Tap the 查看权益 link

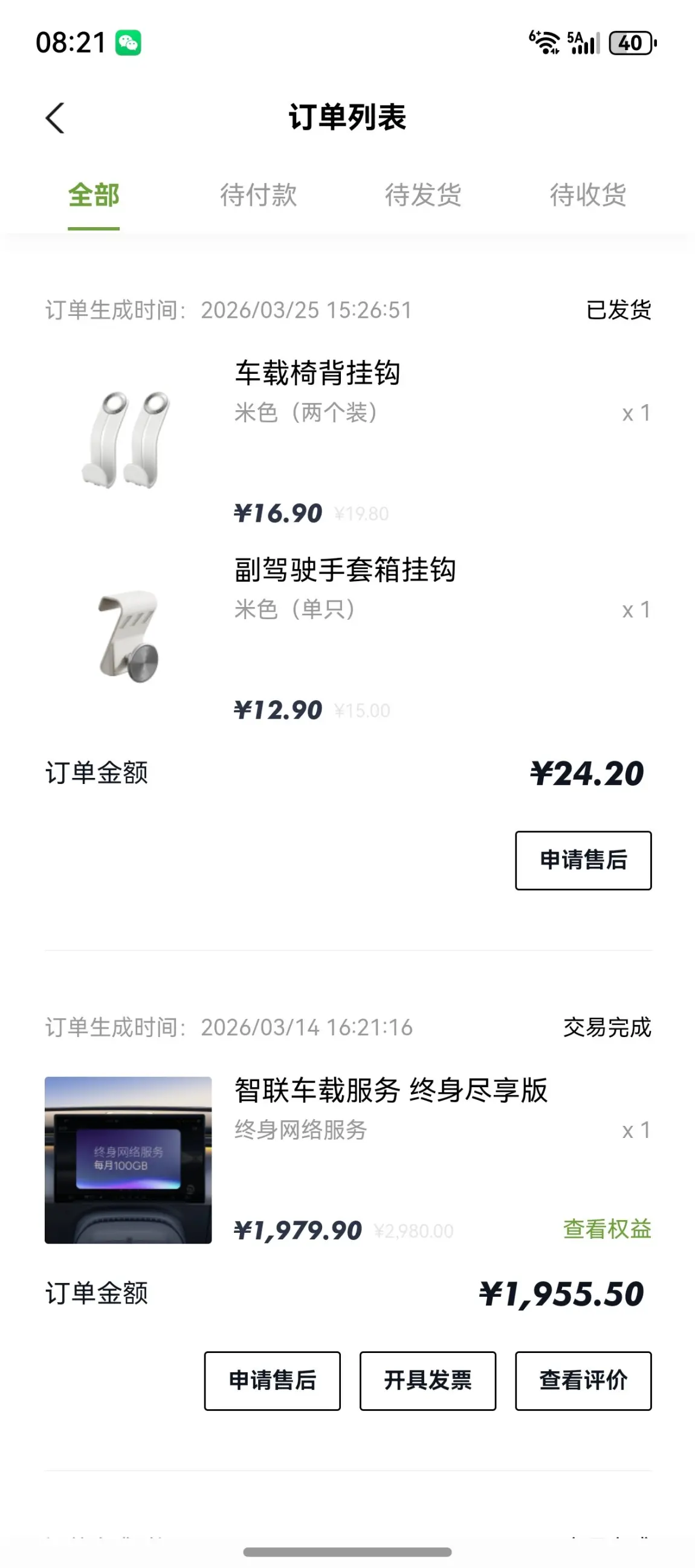coord(607,1229)
